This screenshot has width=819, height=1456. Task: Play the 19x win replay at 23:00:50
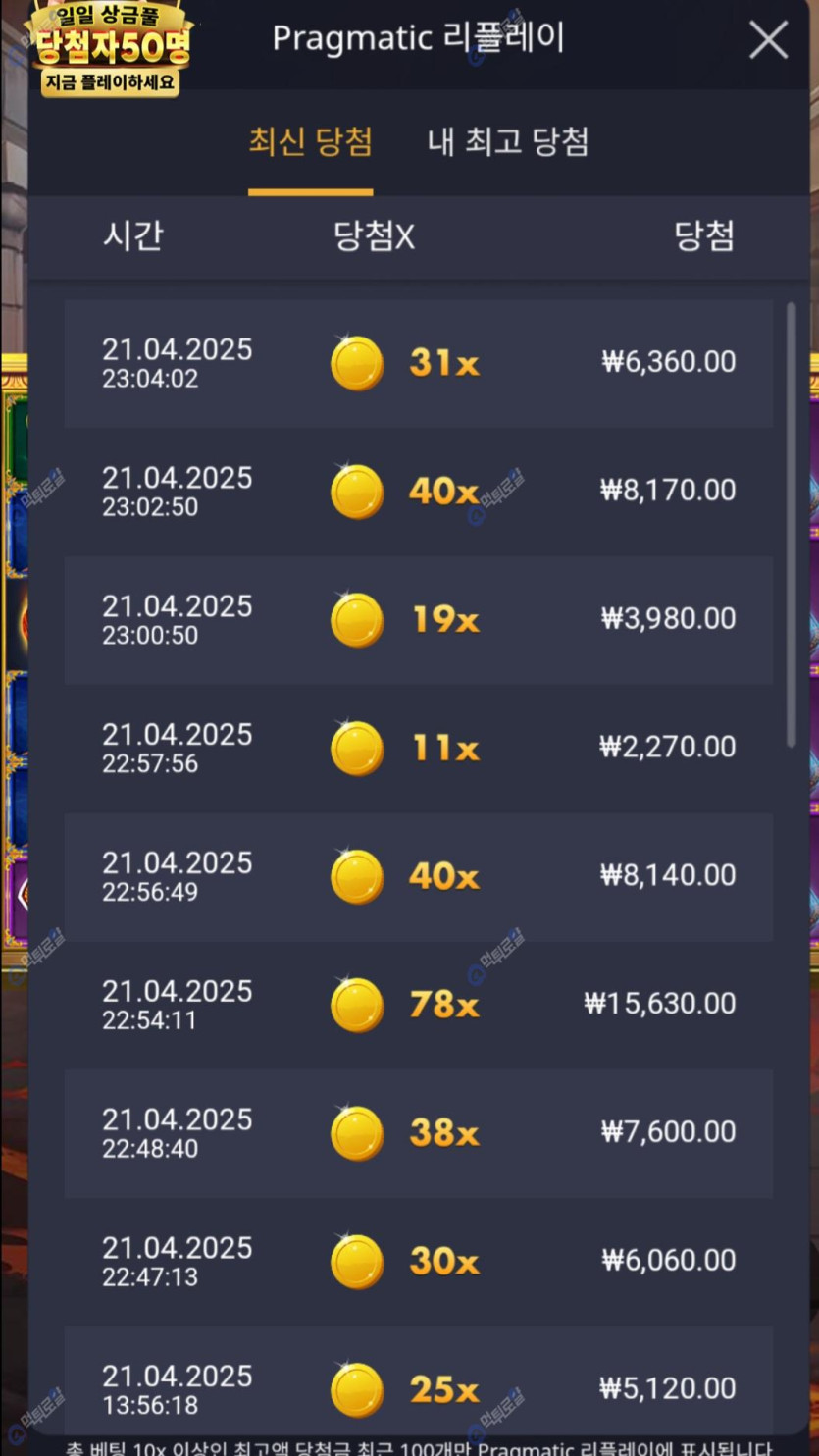[418, 620]
